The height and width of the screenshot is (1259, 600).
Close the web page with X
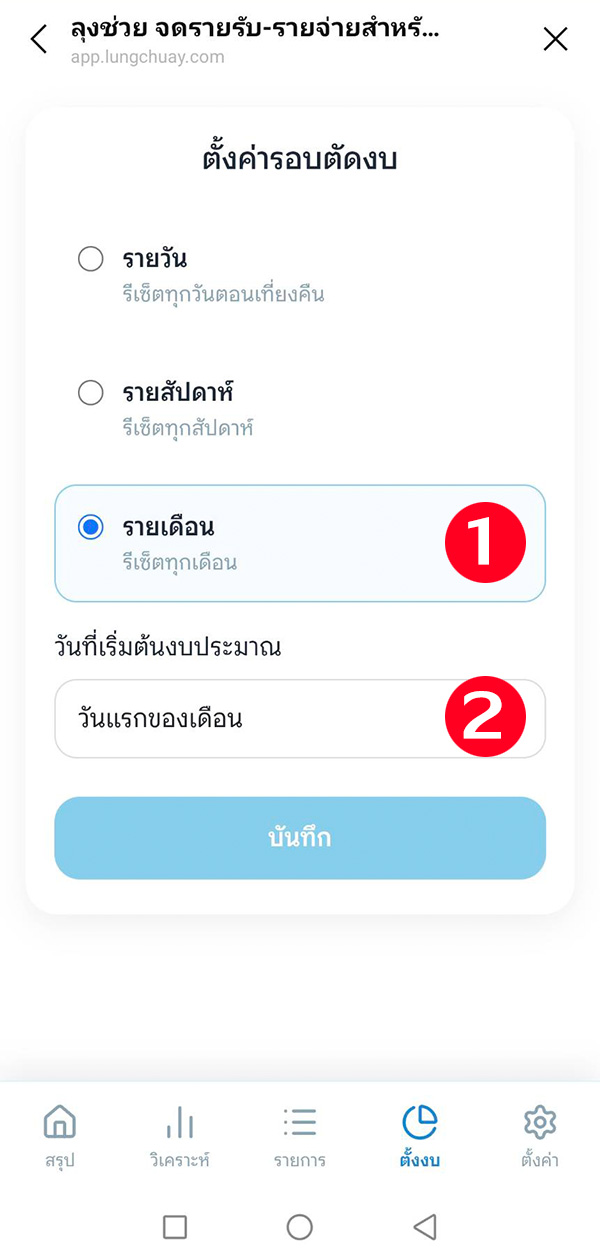(555, 40)
